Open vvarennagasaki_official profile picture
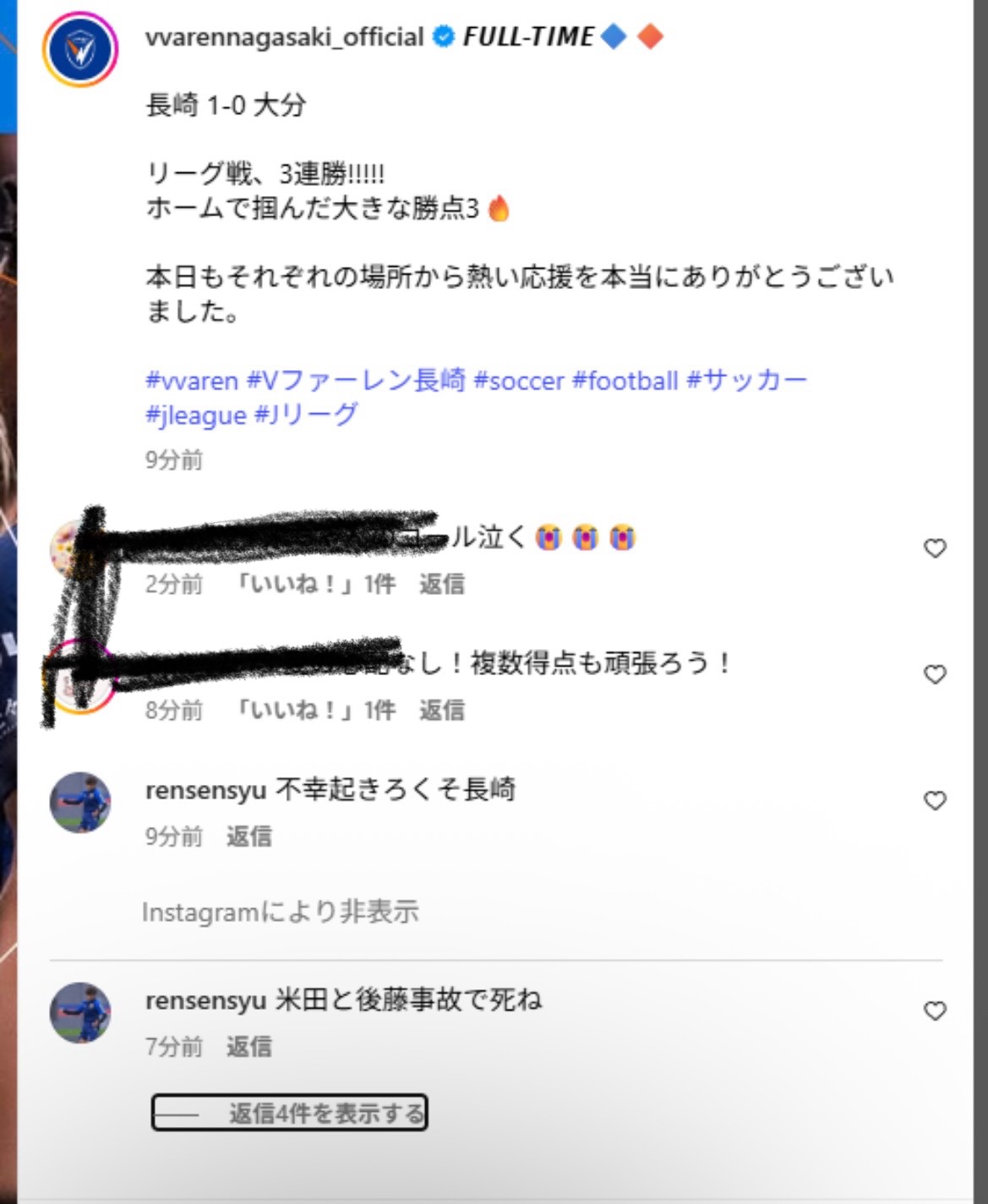 [x=80, y=49]
